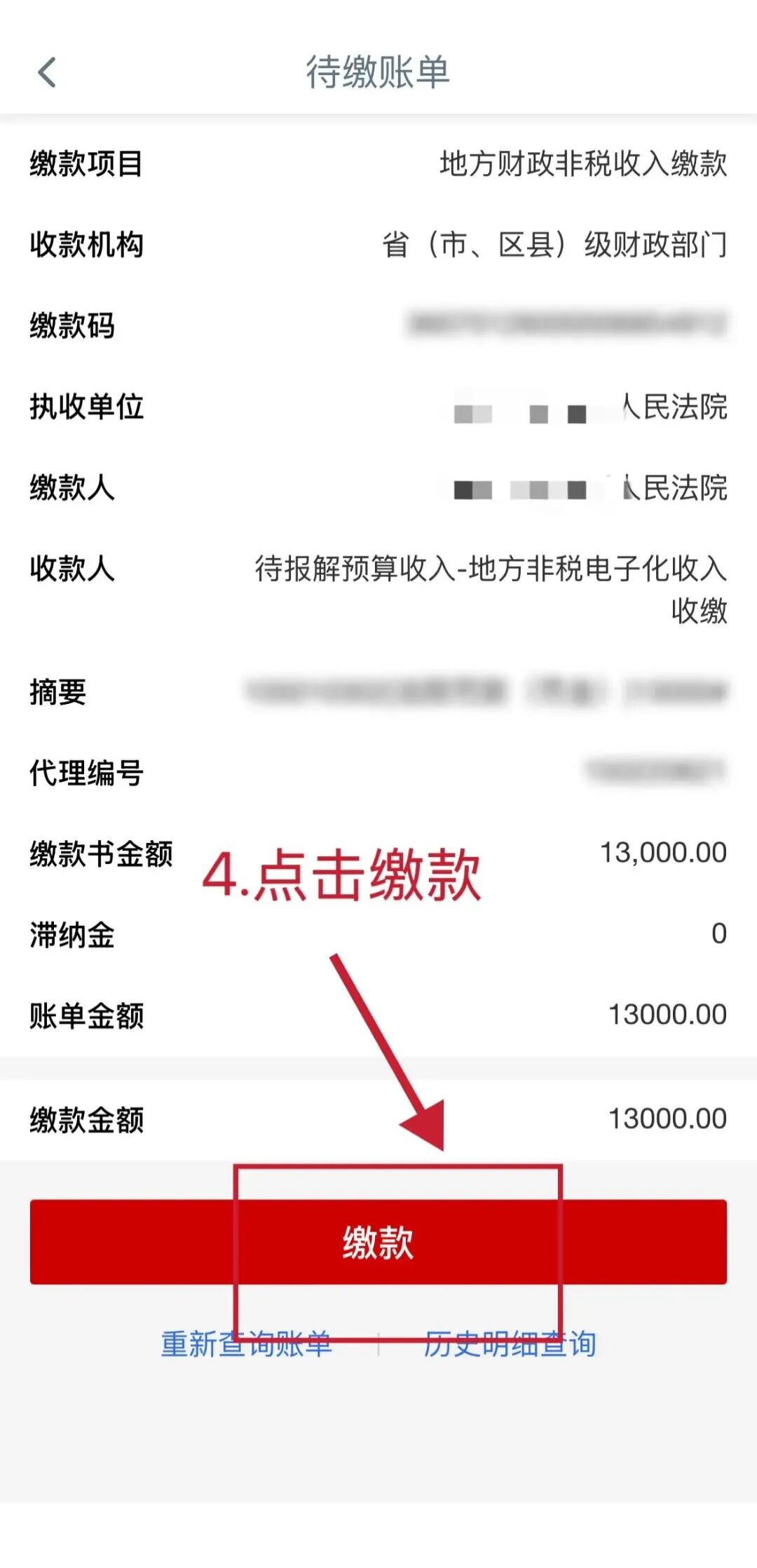This screenshot has width=757, height=1568.
Task: Tap the red 缴款 button
Action: 378,1242
